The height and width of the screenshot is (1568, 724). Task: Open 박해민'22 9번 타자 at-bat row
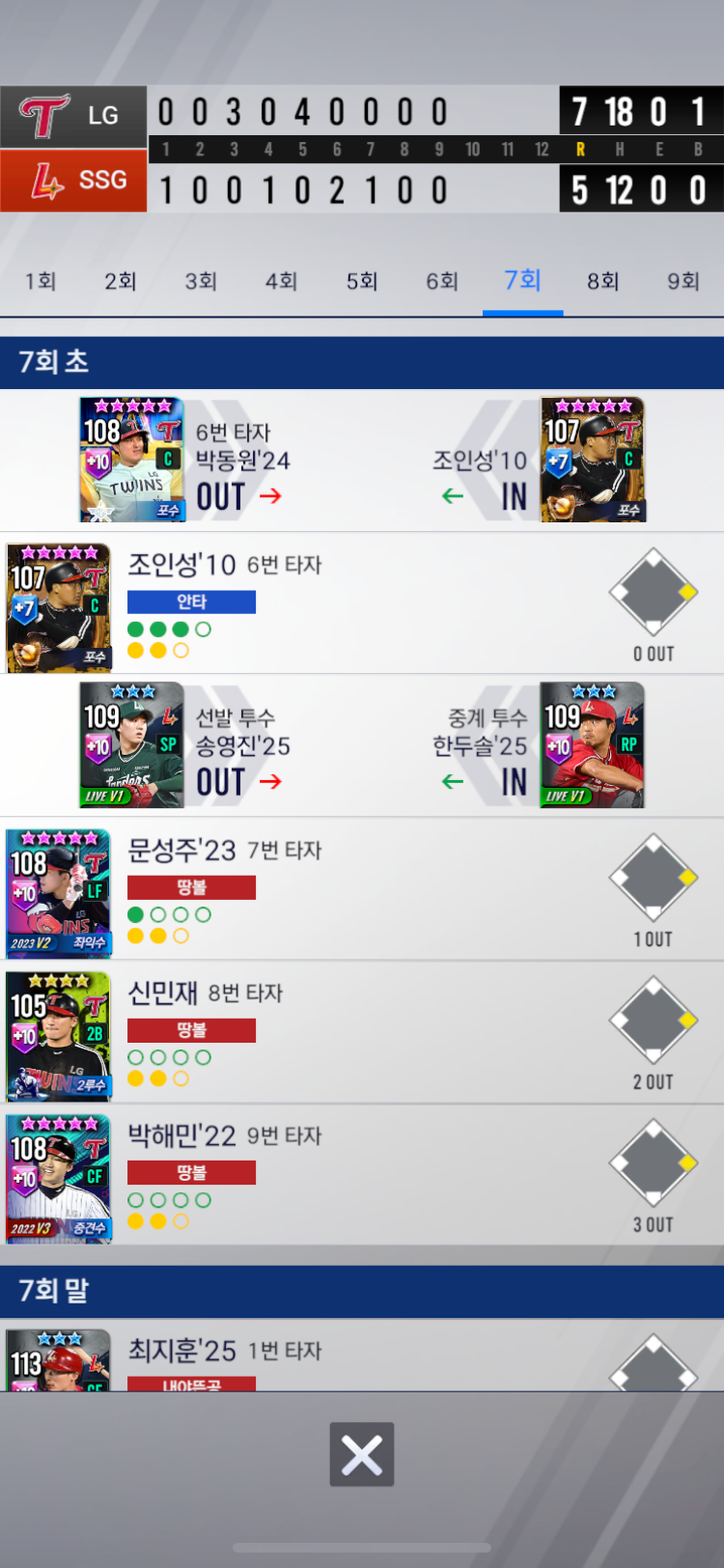coord(362,1176)
